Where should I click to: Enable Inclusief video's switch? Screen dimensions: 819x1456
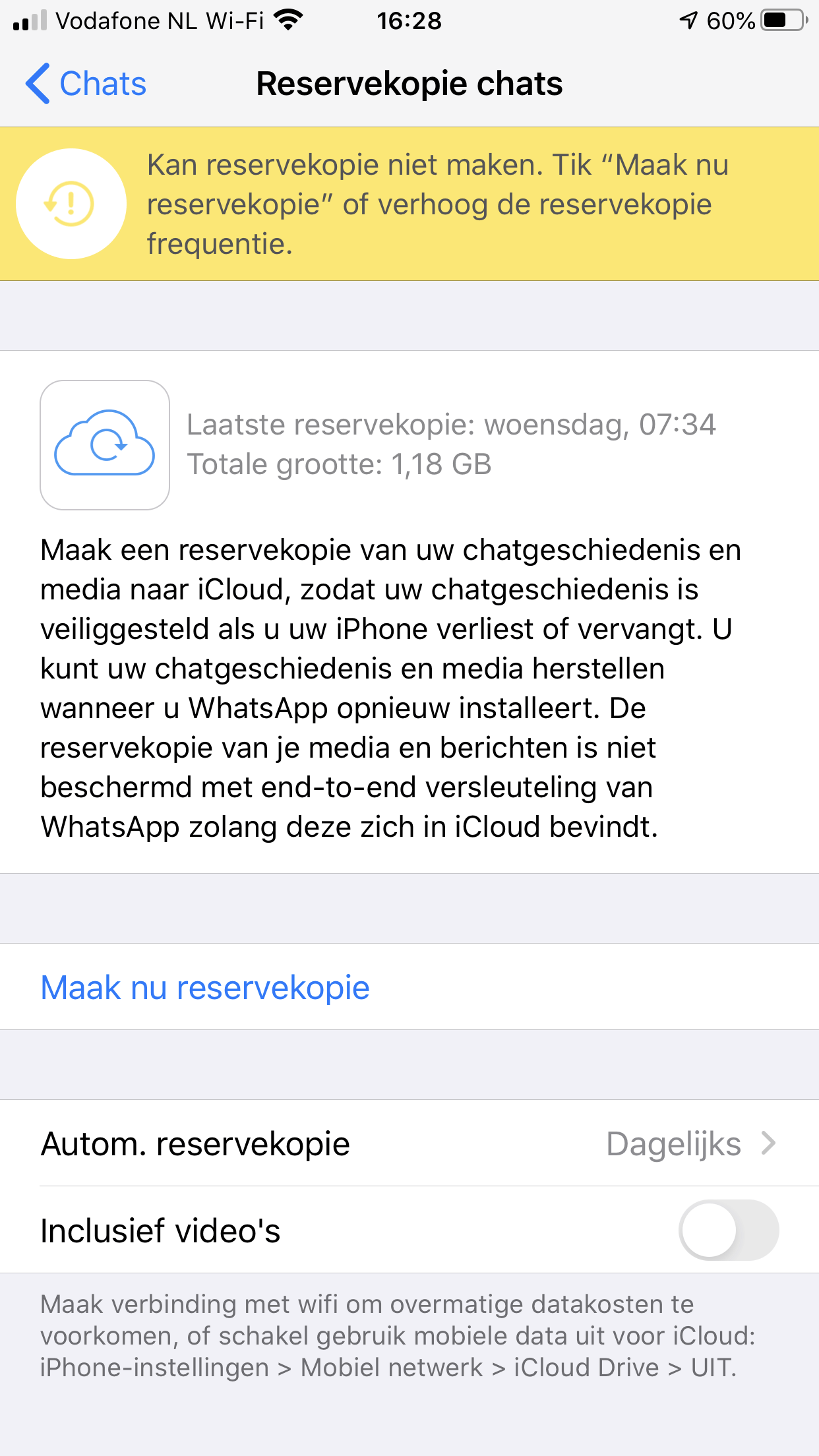pyautogui.click(x=728, y=1230)
